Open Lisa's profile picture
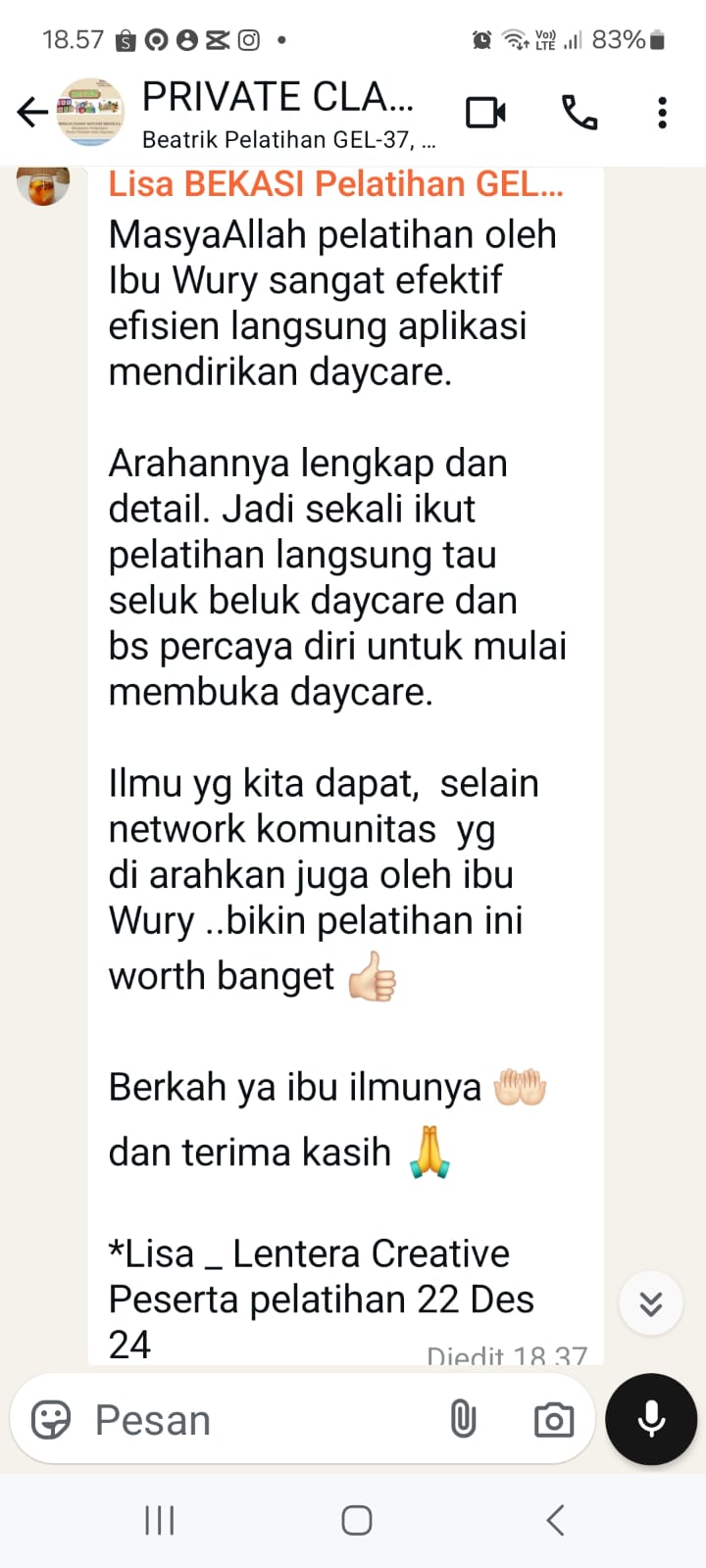The width and height of the screenshot is (706, 1568). point(43,184)
